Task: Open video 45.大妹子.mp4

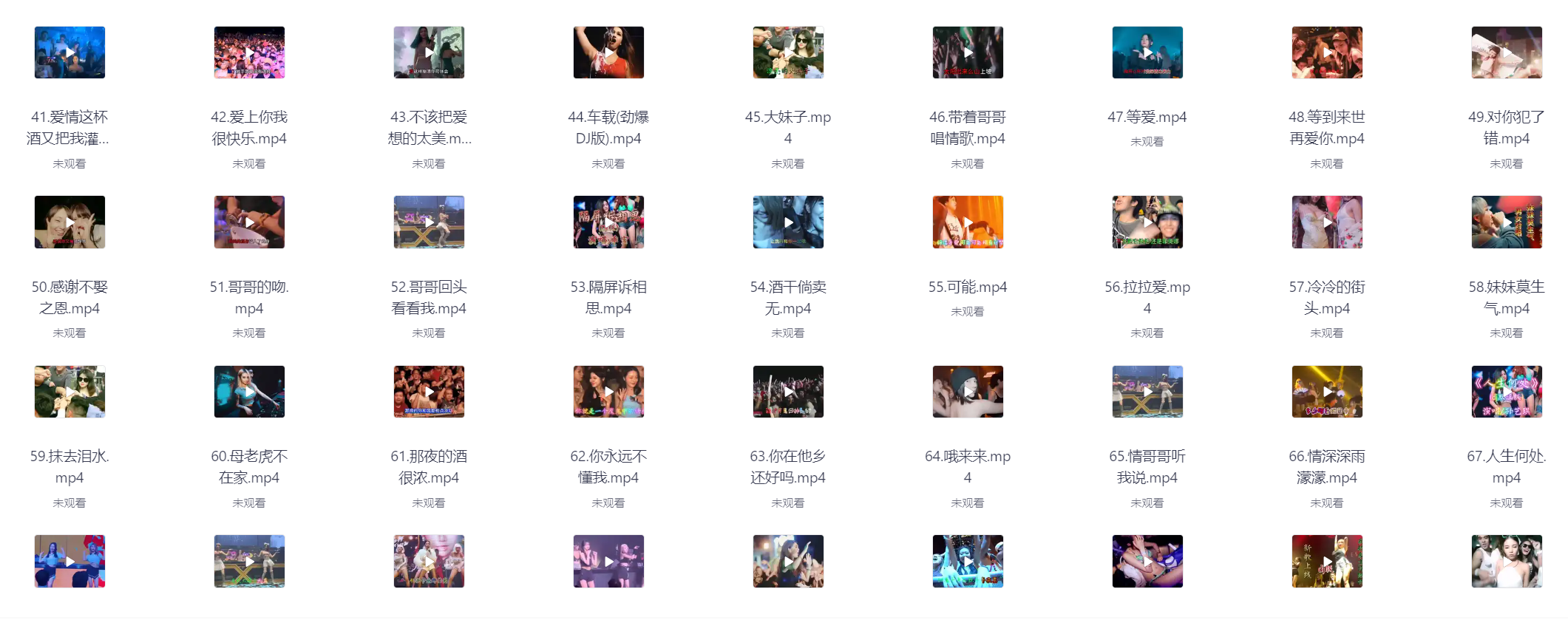Action: pyautogui.click(x=788, y=52)
